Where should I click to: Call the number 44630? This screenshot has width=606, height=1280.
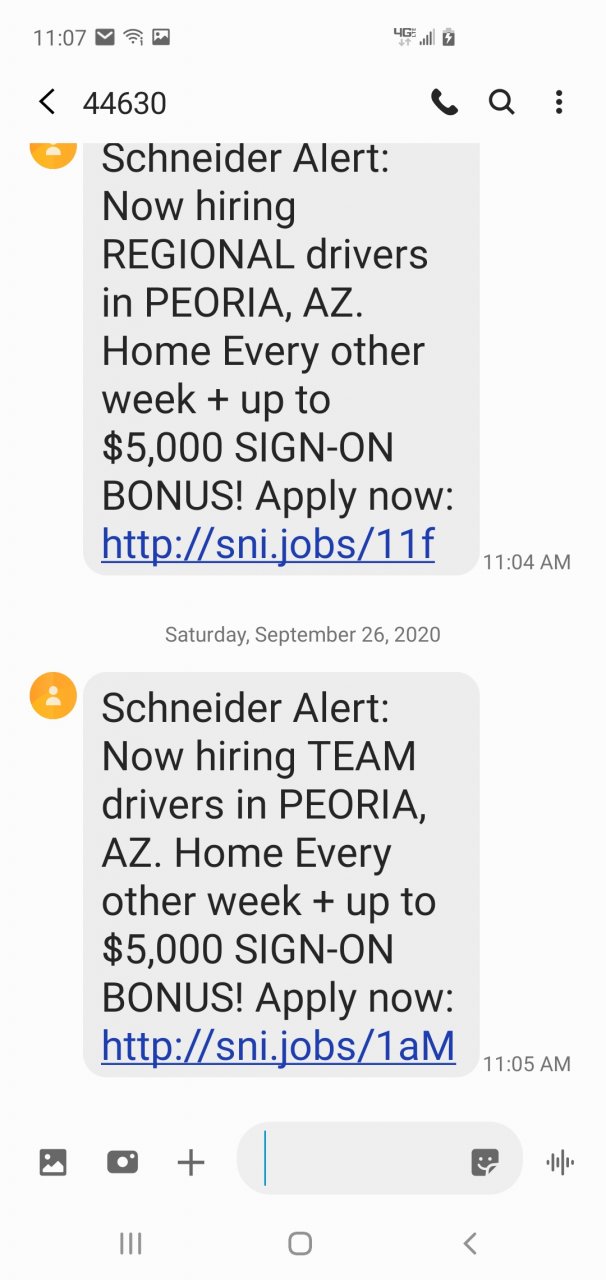444,102
